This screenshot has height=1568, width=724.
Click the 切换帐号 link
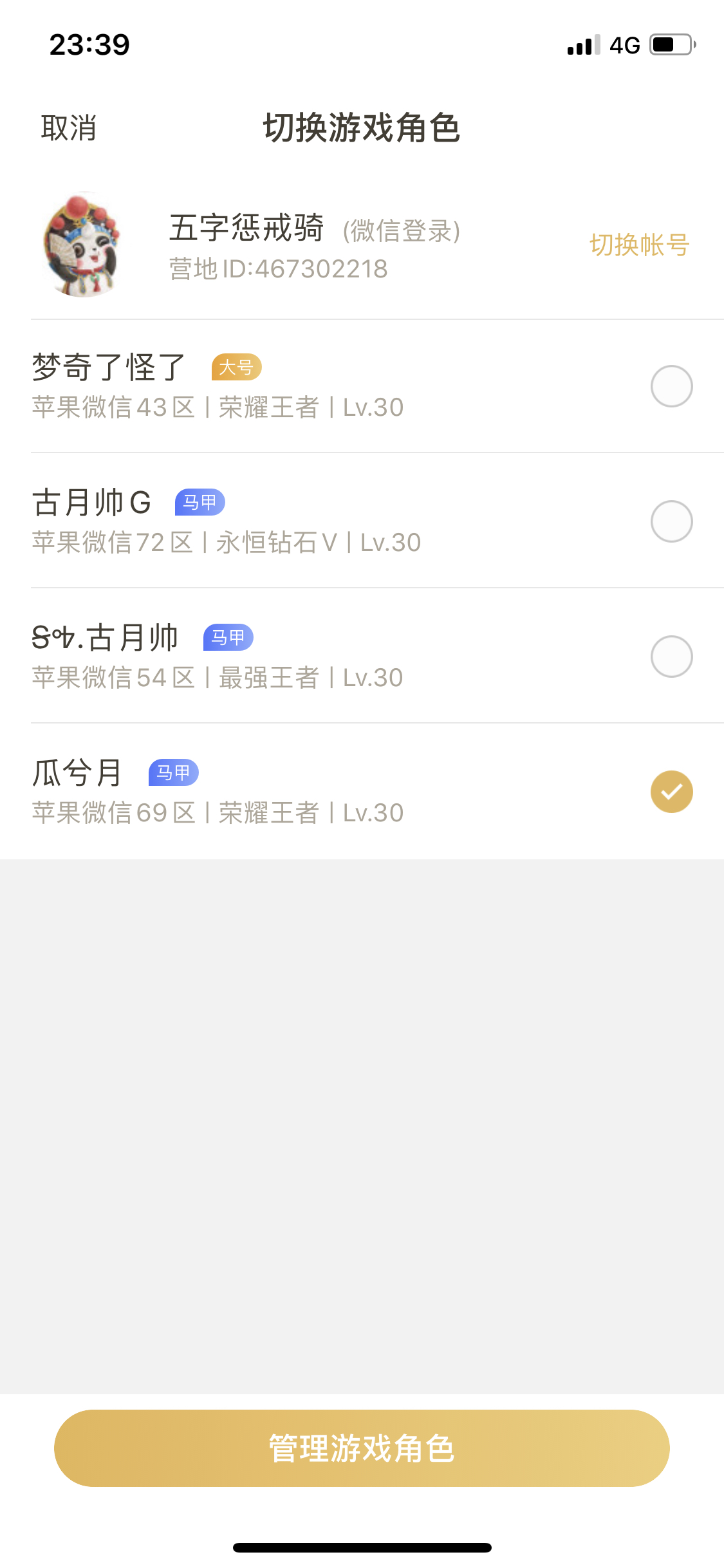639,245
